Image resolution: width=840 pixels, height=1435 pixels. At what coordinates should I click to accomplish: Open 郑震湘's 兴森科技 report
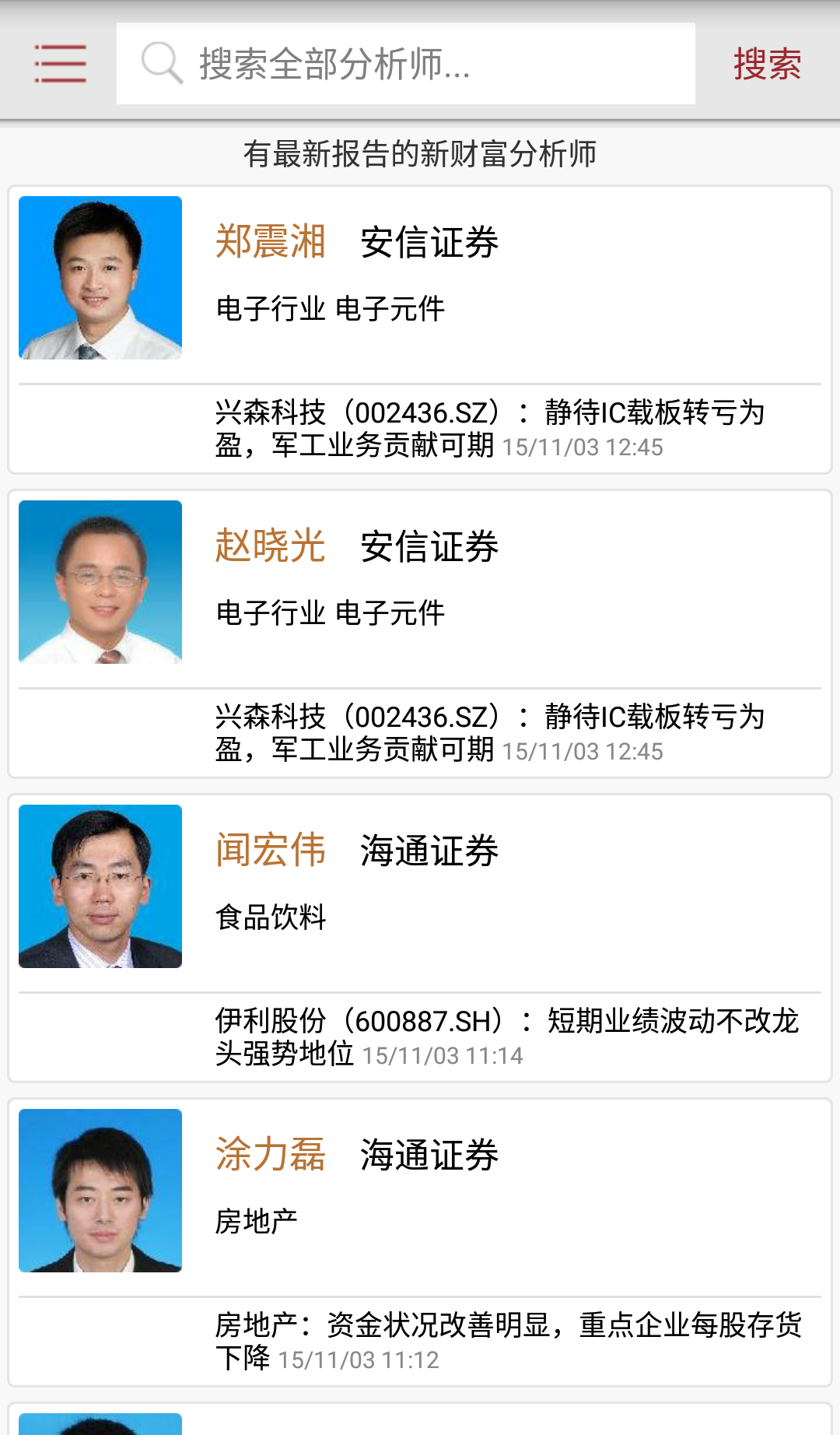click(490, 429)
